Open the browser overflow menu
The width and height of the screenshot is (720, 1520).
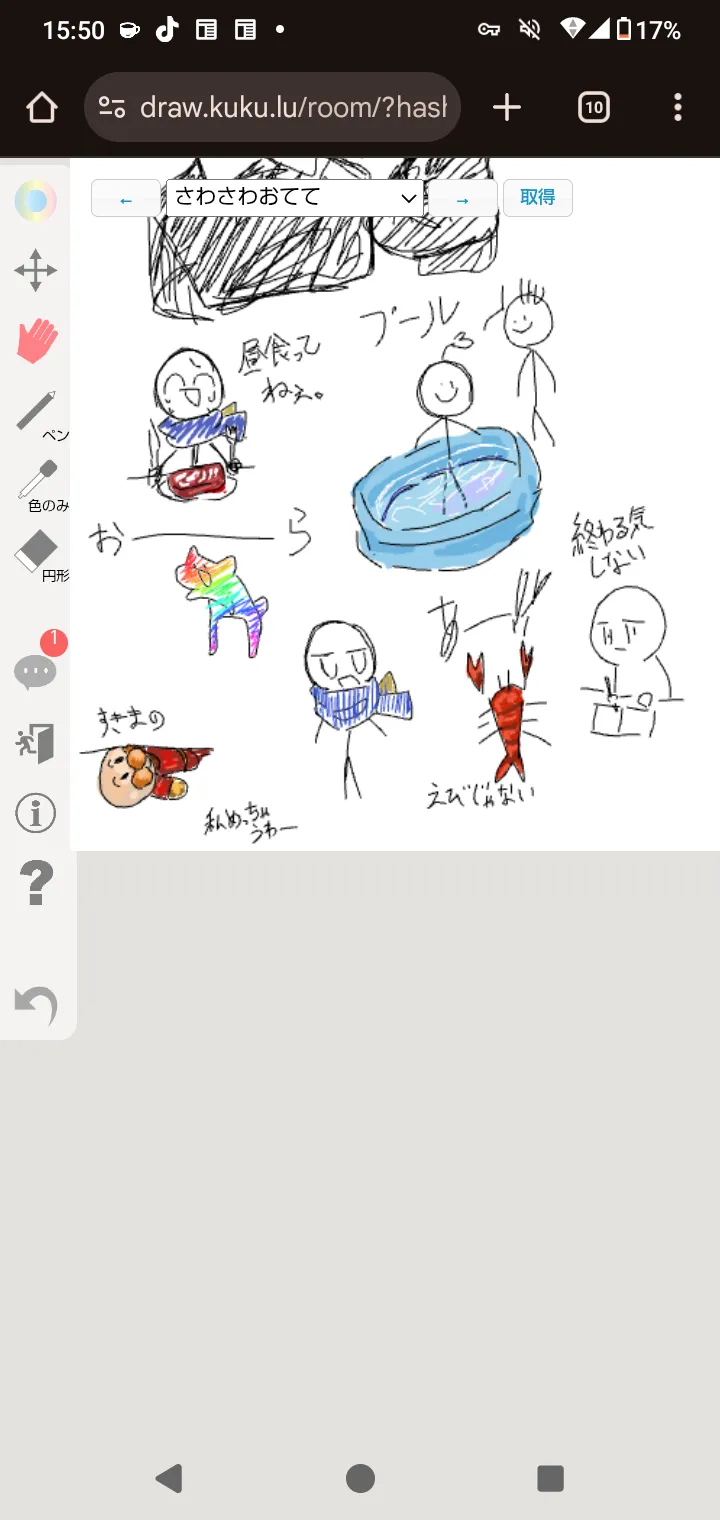click(x=678, y=107)
